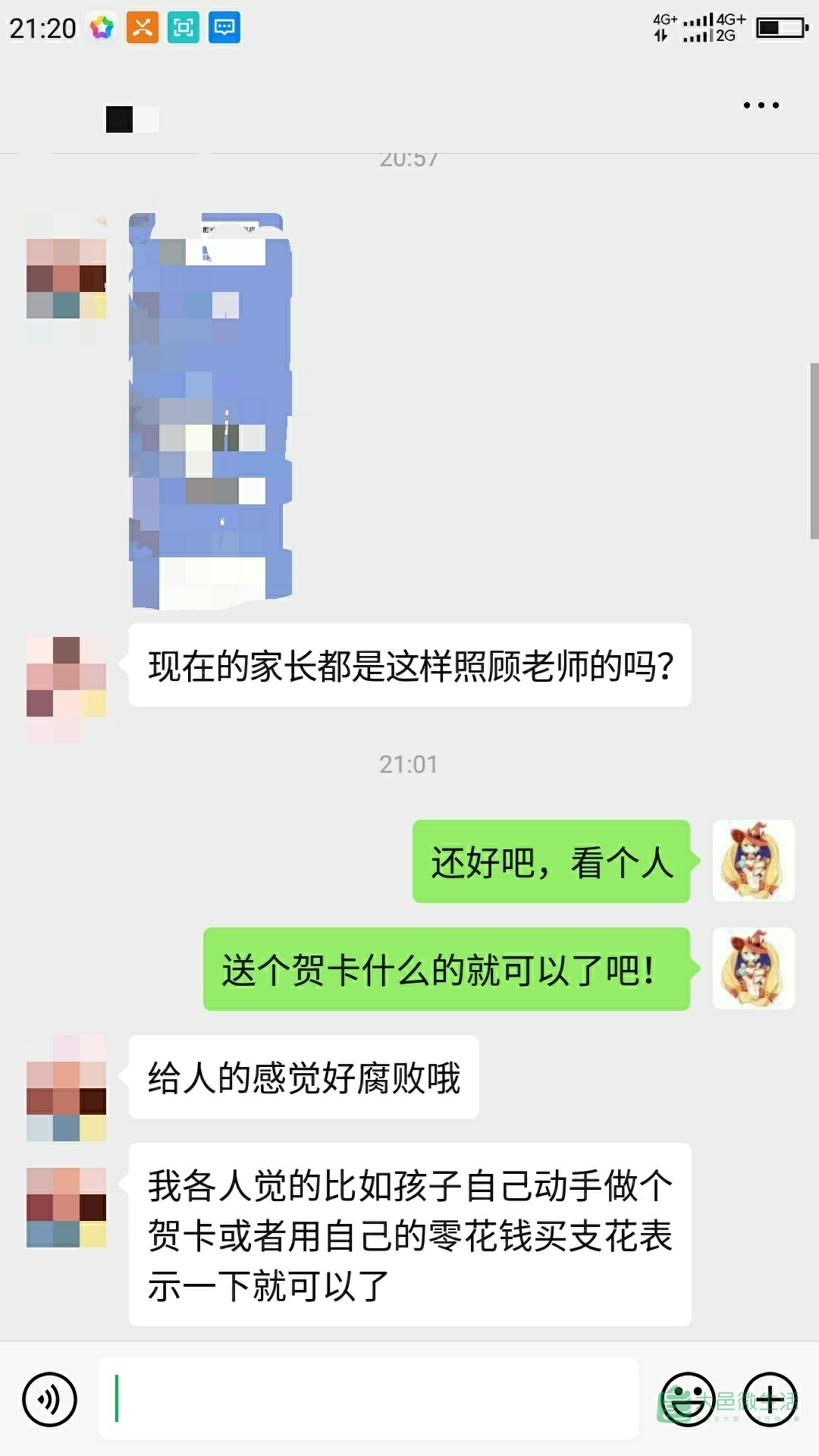Open the blurred screenshot image message
819x1456 pixels.
point(210,411)
